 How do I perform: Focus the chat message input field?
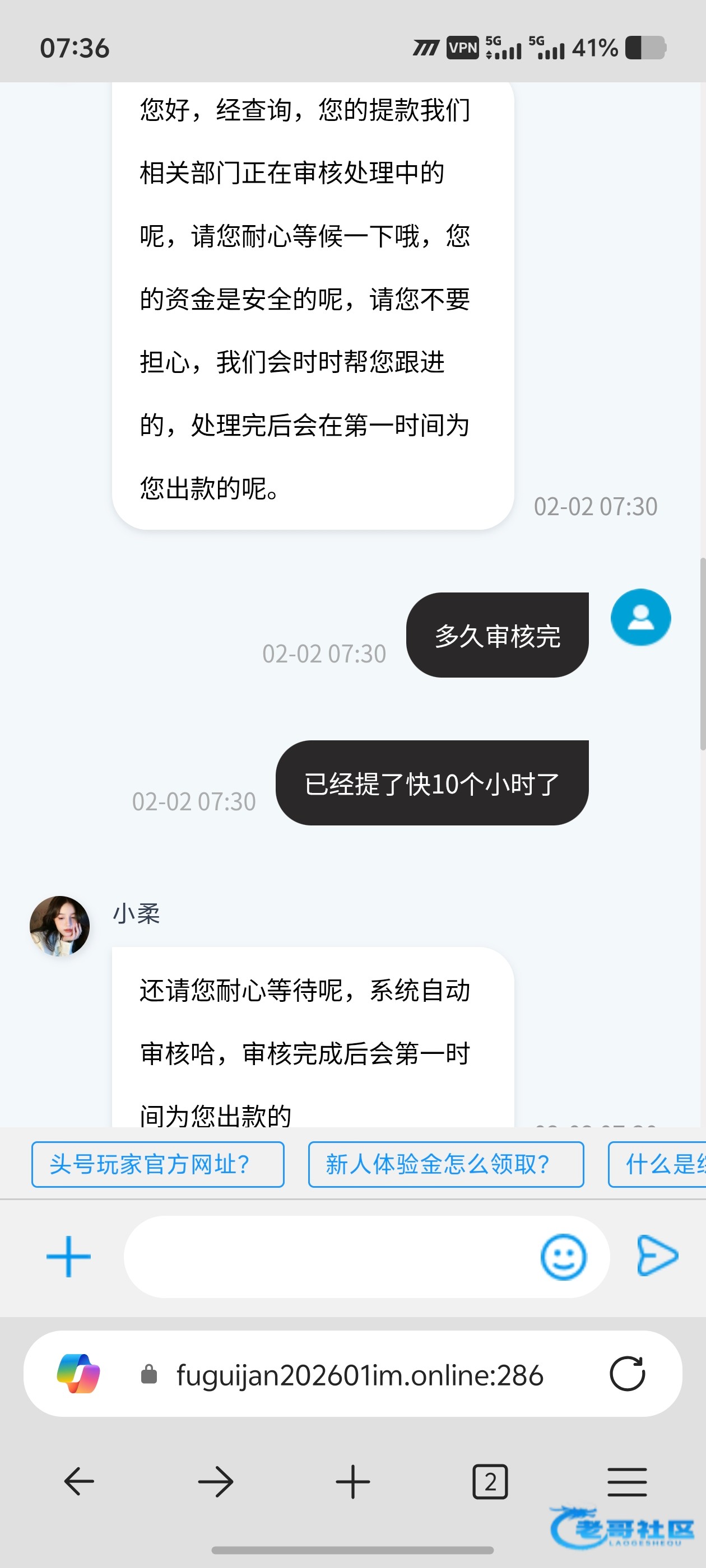click(329, 1257)
